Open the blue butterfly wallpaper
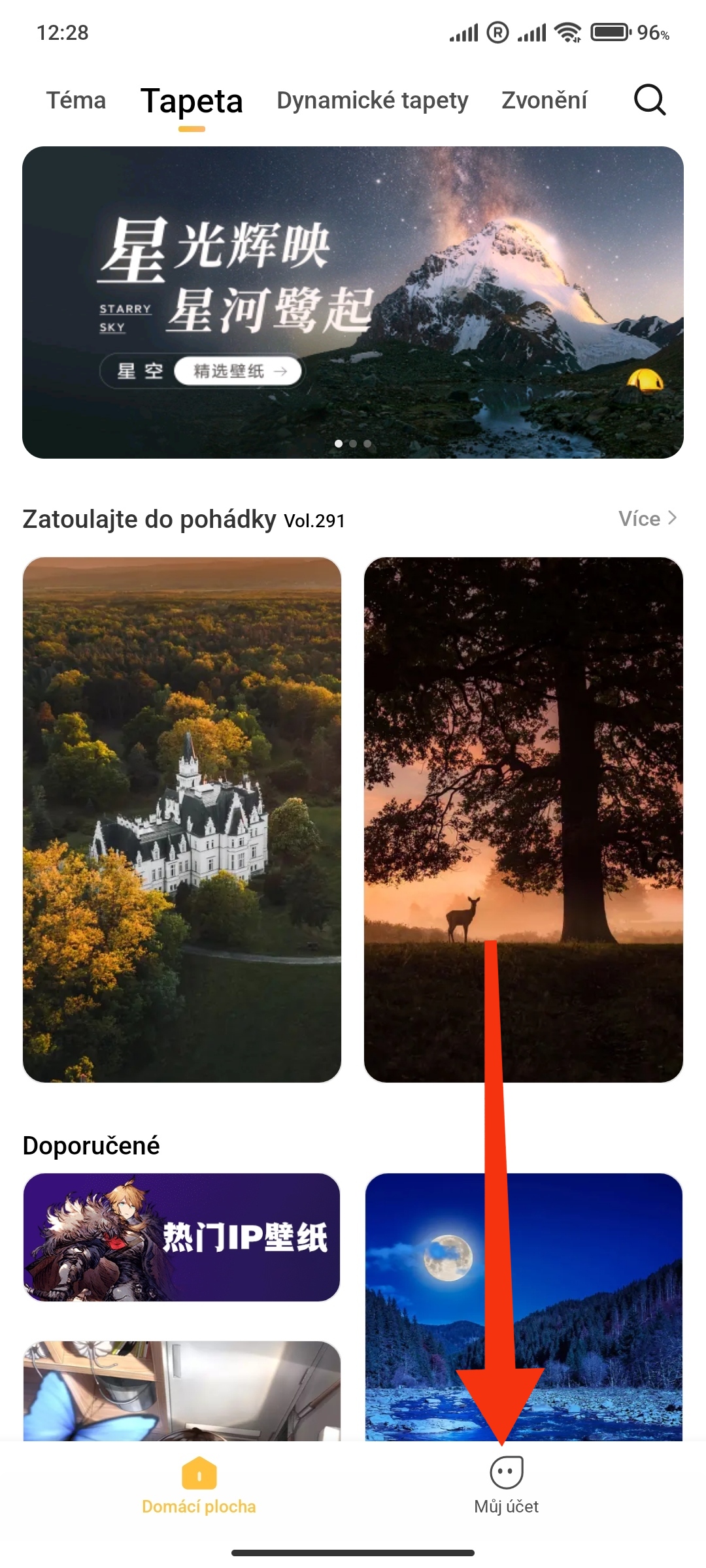The image size is (706, 1568). [182, 1391]
